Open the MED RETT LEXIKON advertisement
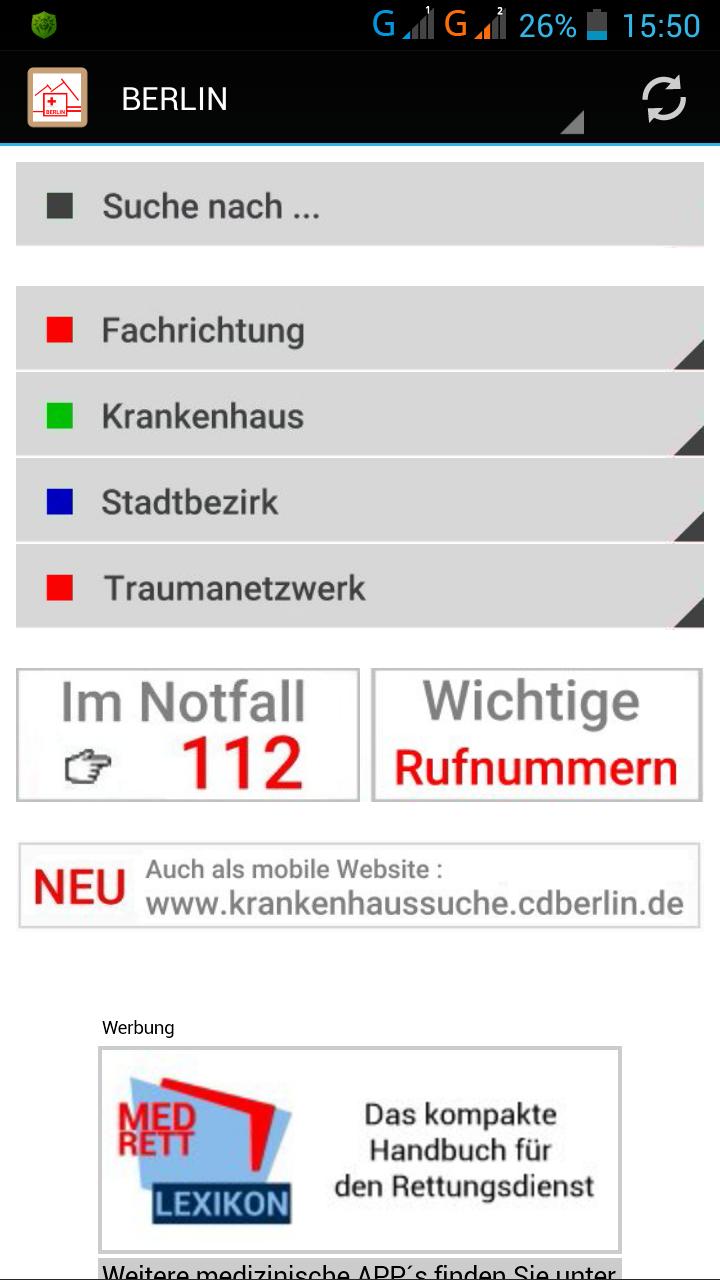 coord(360,1148)
